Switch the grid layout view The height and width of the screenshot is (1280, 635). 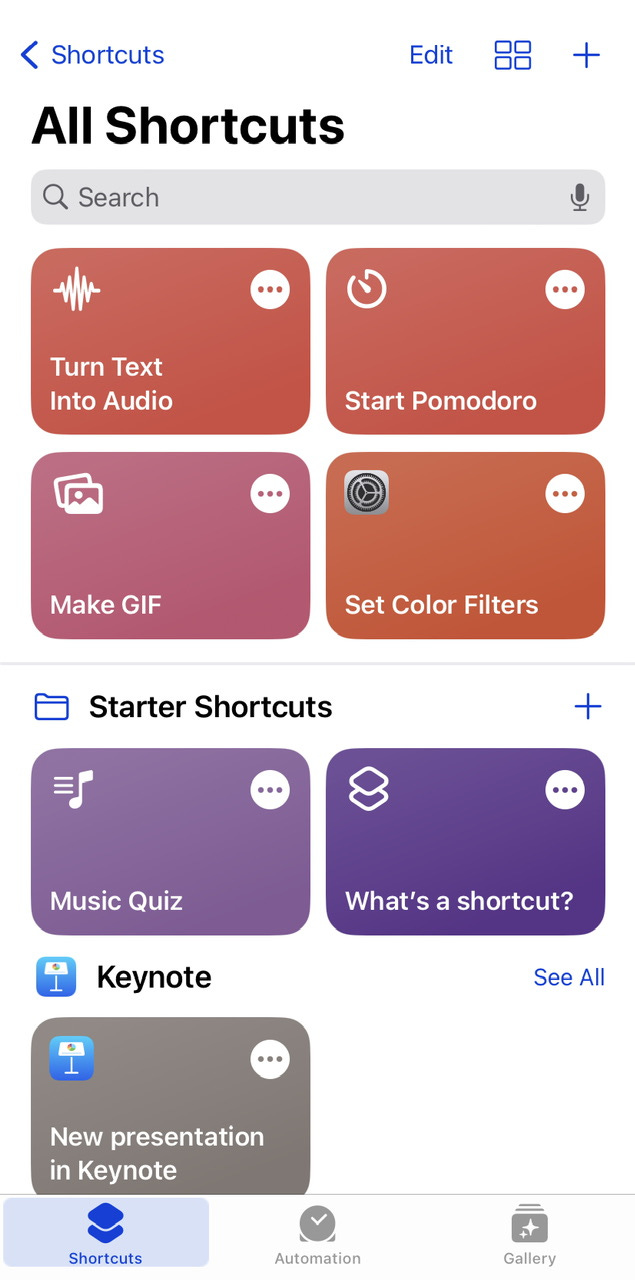tap(513, 55)
